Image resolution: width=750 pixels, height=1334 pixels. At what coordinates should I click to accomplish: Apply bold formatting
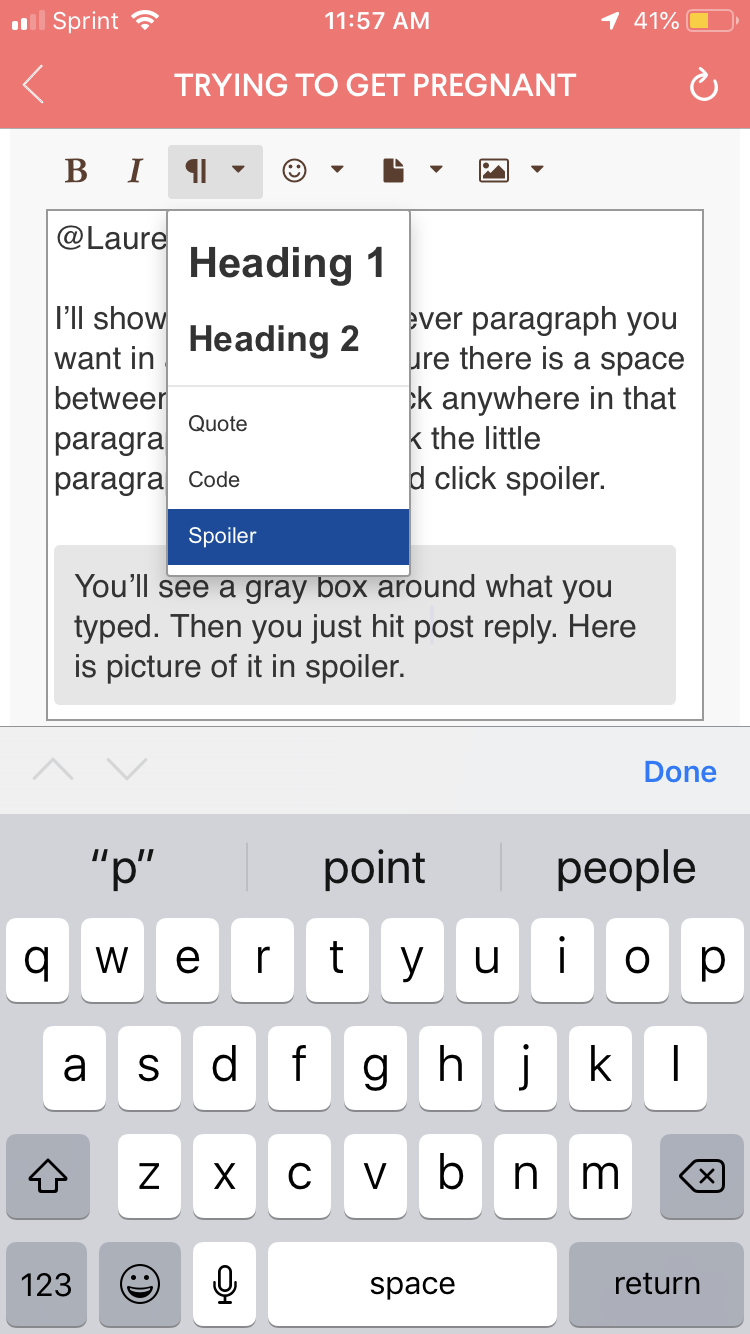coord(76,171)
